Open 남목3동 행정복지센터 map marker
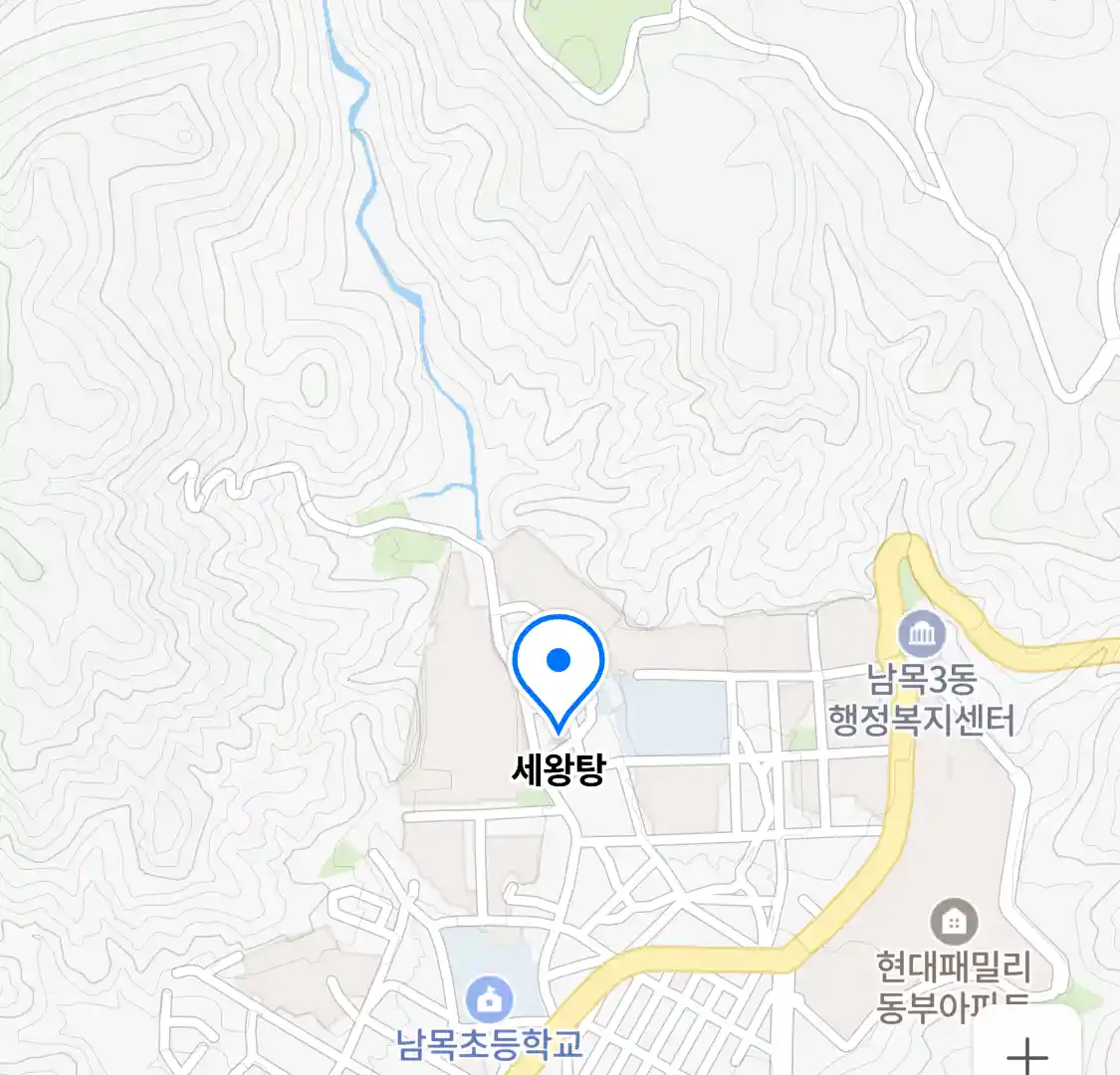Viewport: 1120px width, 1075px height. coord(922,634)
